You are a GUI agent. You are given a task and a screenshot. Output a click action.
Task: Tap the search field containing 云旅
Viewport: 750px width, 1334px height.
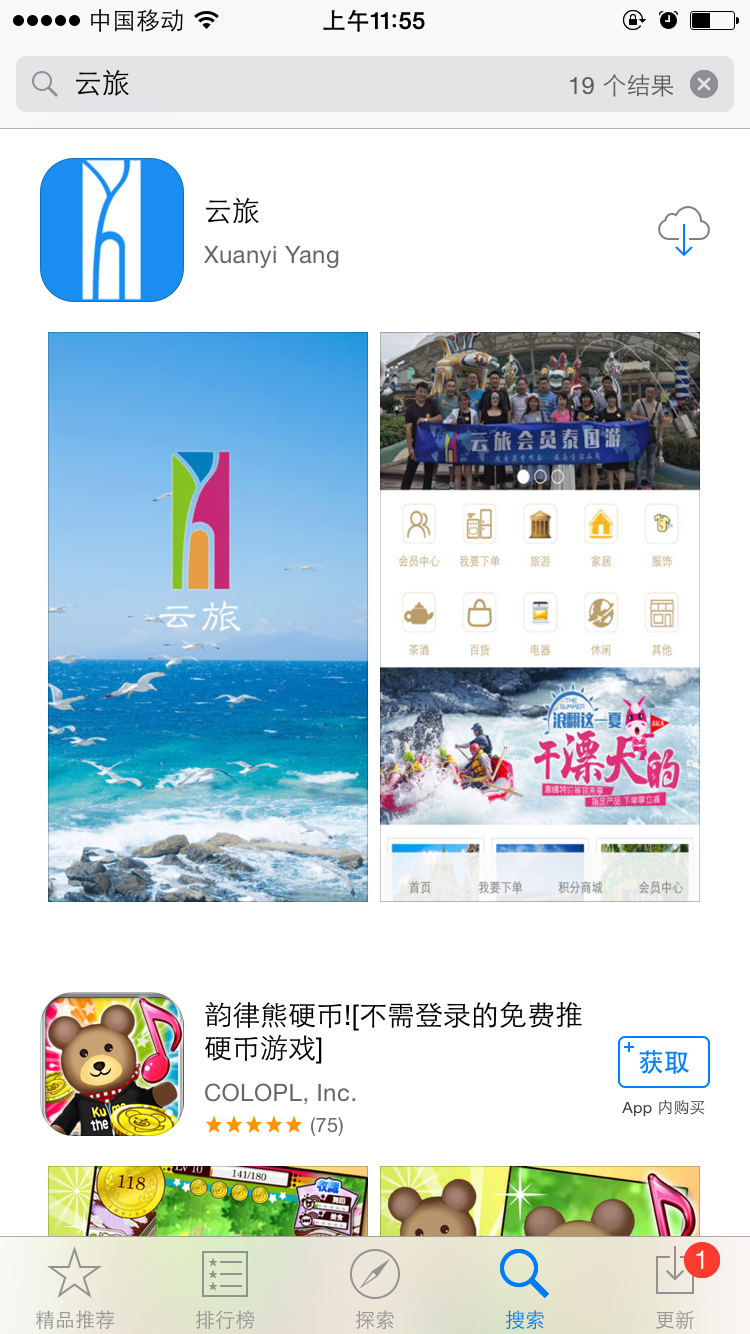pyautogui.click(x=300, y=85)
